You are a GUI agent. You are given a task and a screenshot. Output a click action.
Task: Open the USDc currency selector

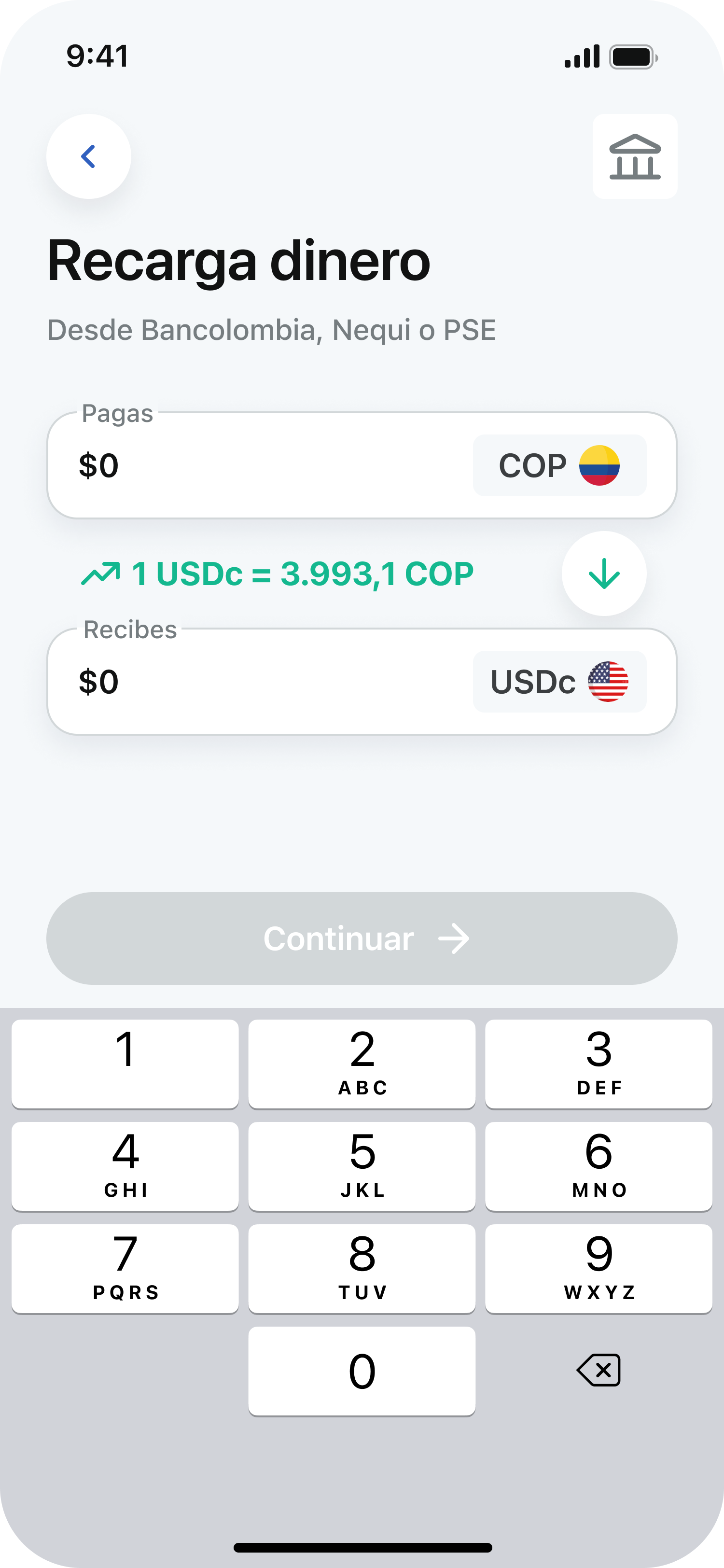[559, 682]
